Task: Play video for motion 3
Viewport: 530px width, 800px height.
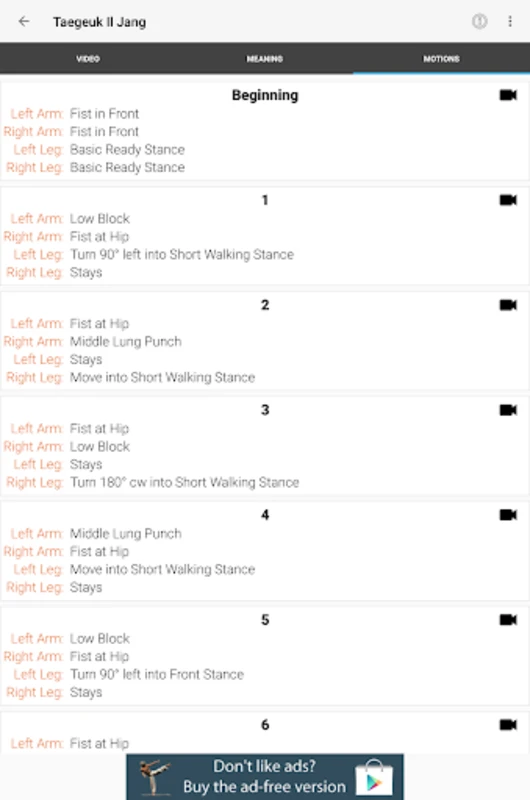Action: (x=508, y=410)
